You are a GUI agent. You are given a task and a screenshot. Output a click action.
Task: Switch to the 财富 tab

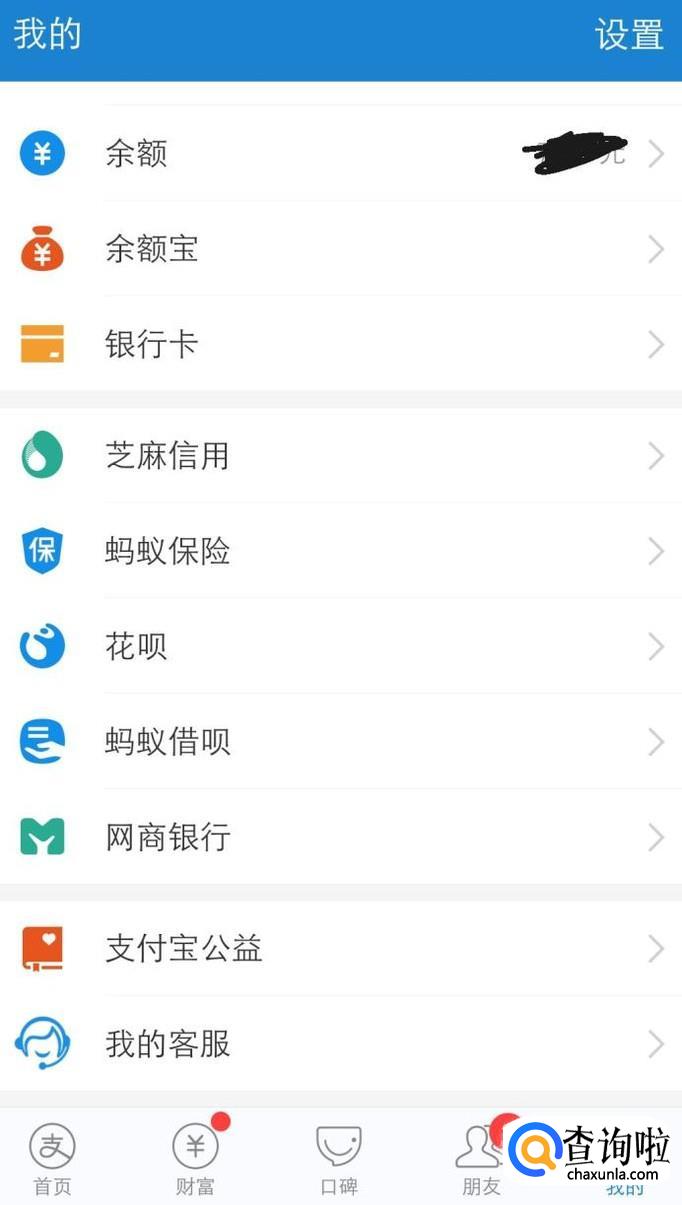195,1158
